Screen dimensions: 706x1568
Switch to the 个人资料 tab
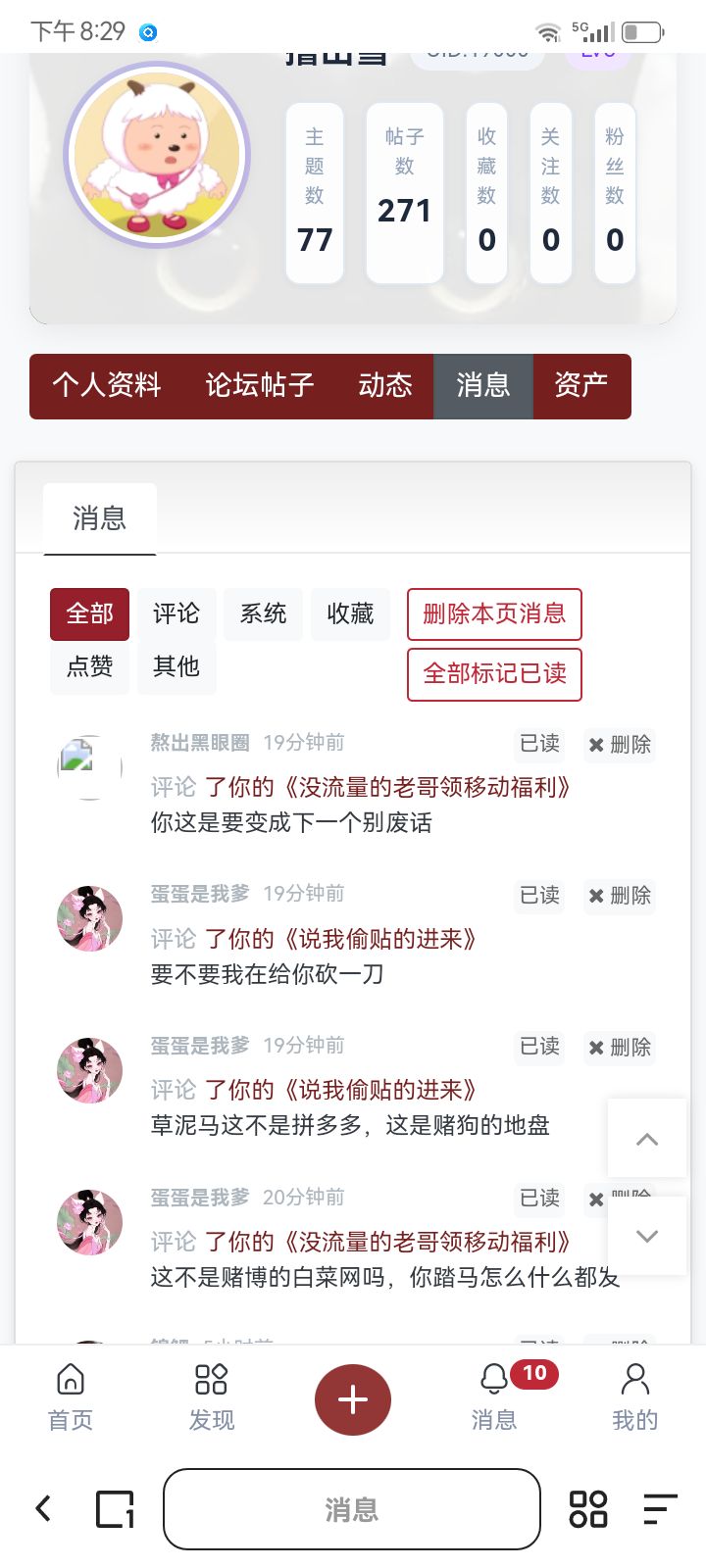106,386
